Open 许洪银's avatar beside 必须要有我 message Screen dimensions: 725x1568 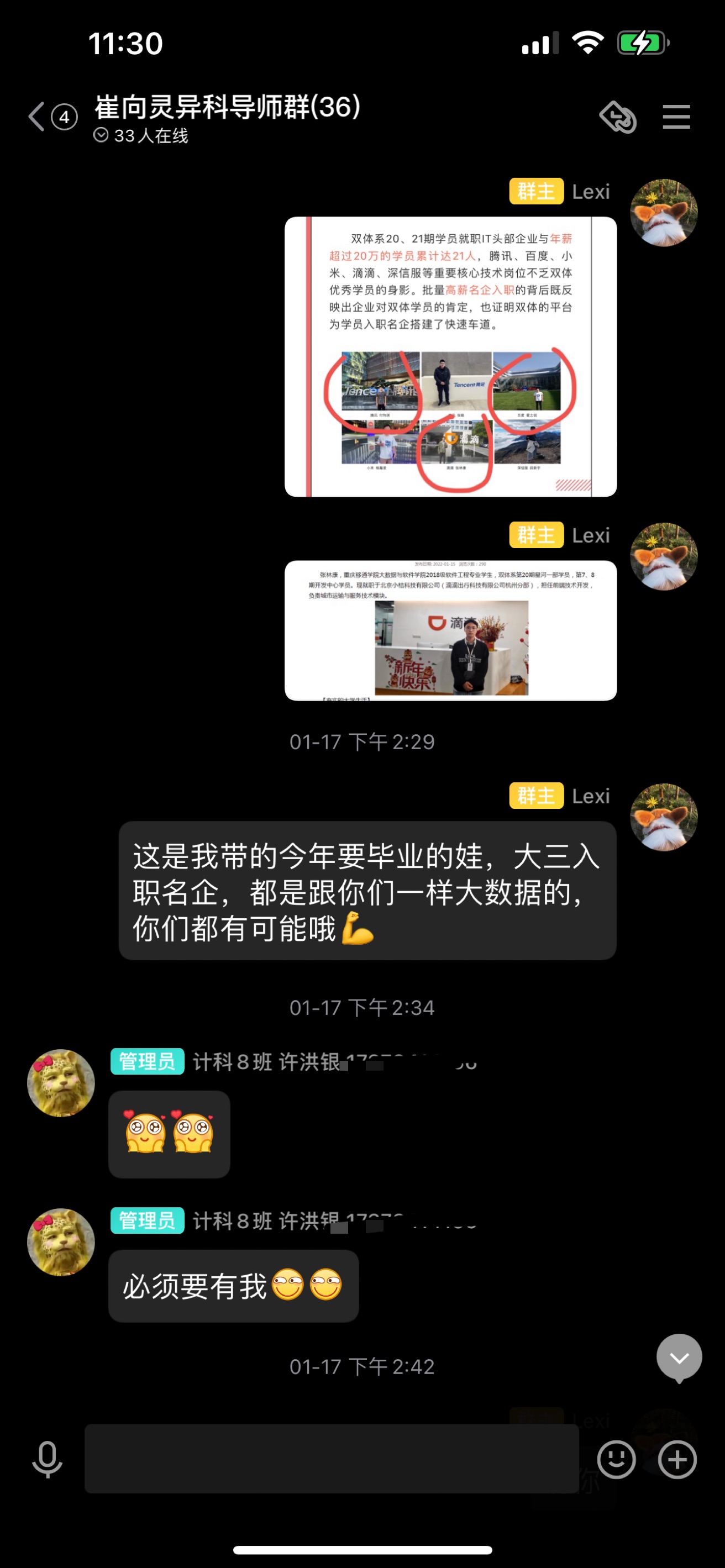(x=61, y=1241)
